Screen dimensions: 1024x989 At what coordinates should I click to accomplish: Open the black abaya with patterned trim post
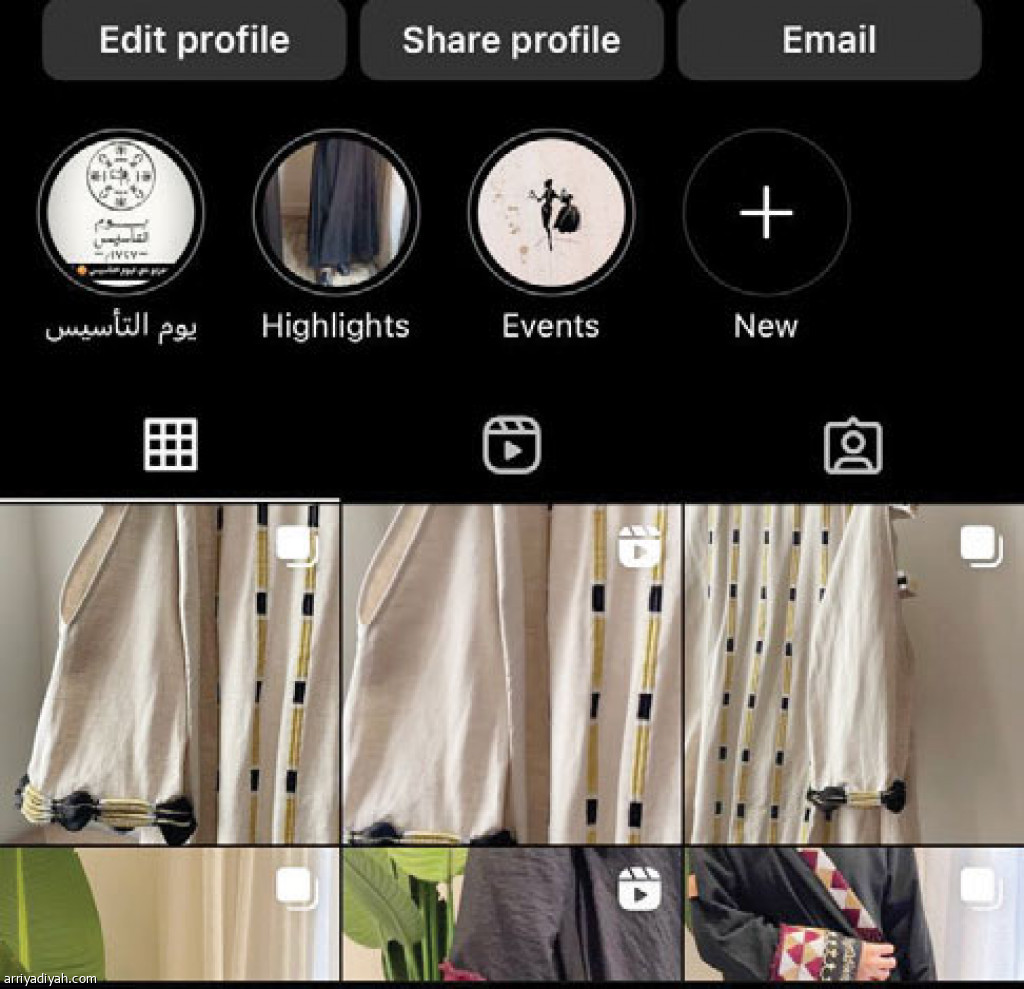pyautogui.click(x=854, y=915)
